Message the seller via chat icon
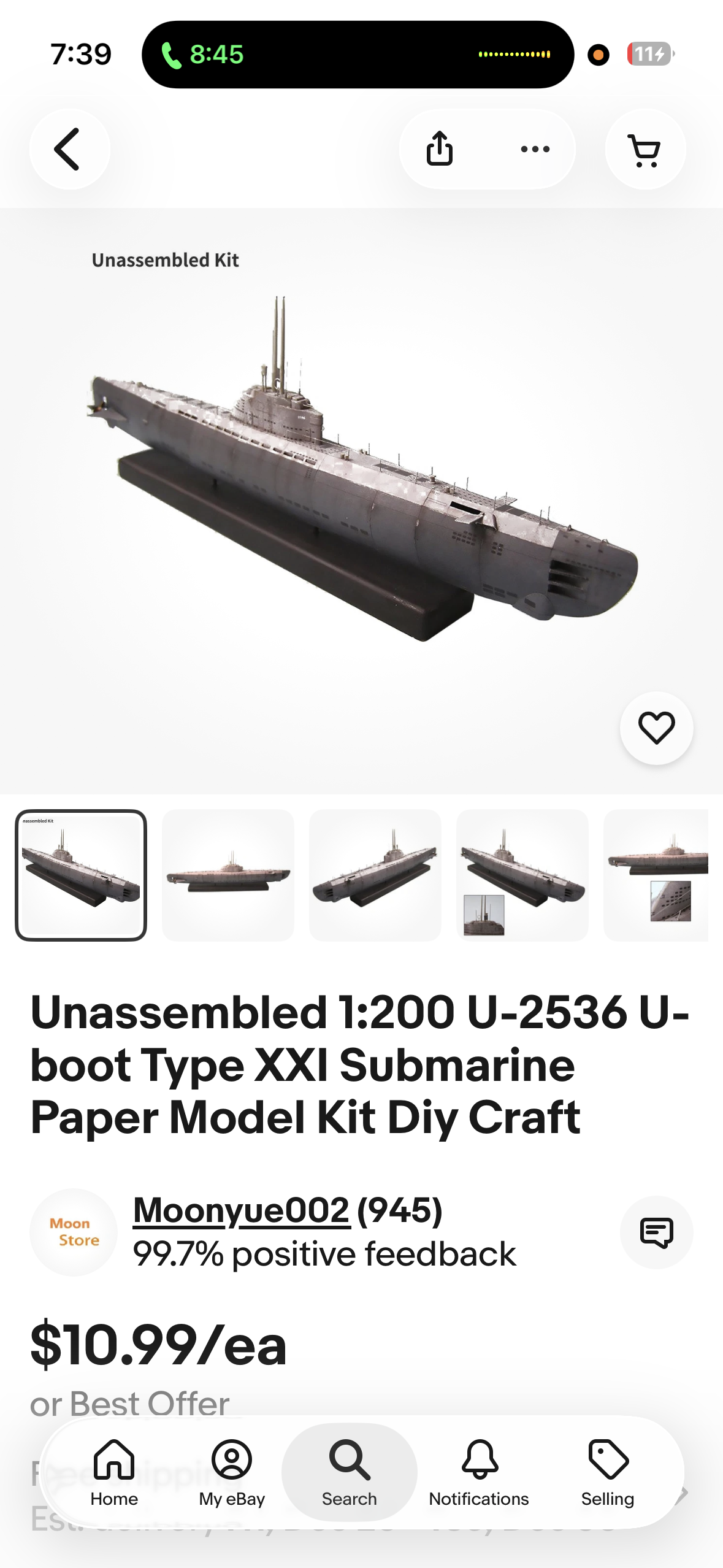This screenshot has width=723, height=1568. (656, 1232)
